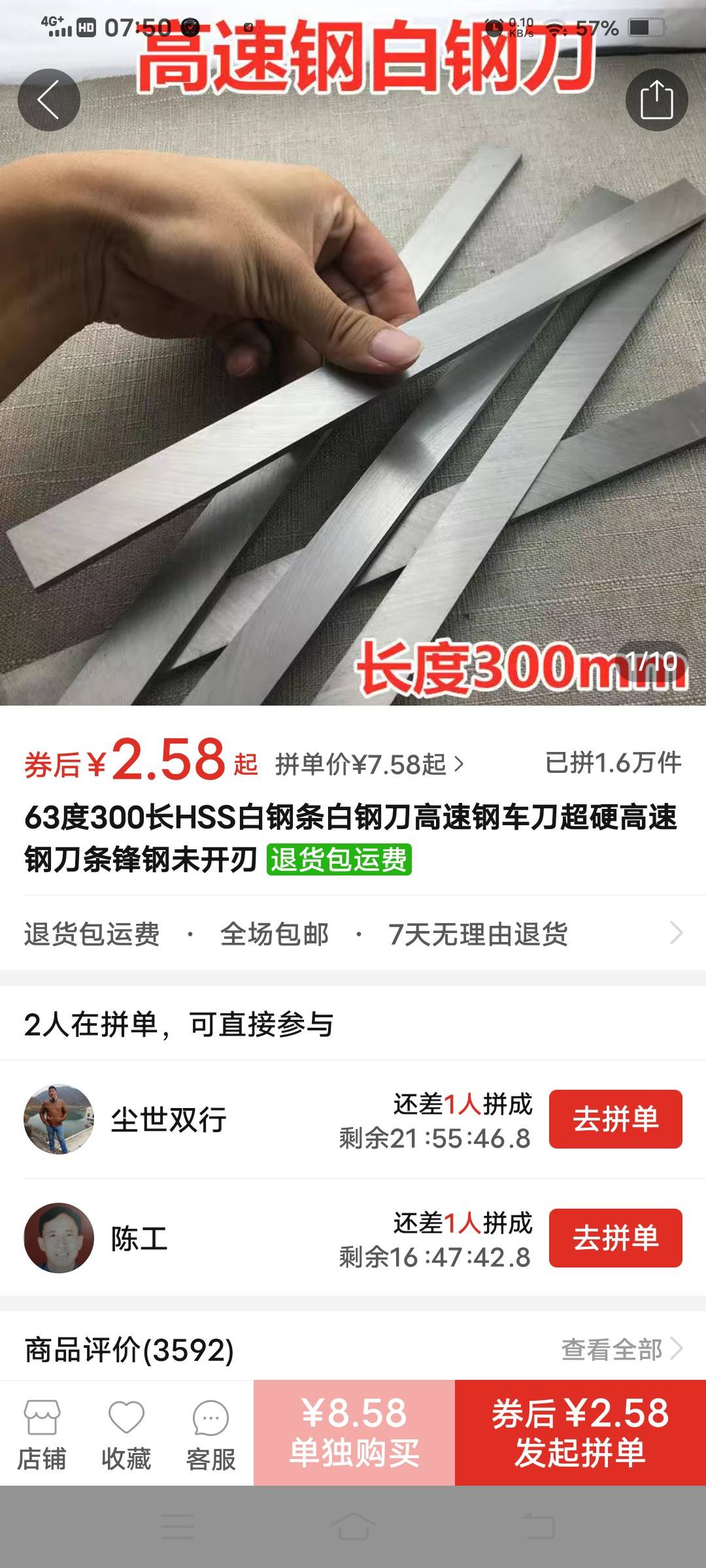Start group order 发起拼单 for ¥2.58

click(580, 1433)
